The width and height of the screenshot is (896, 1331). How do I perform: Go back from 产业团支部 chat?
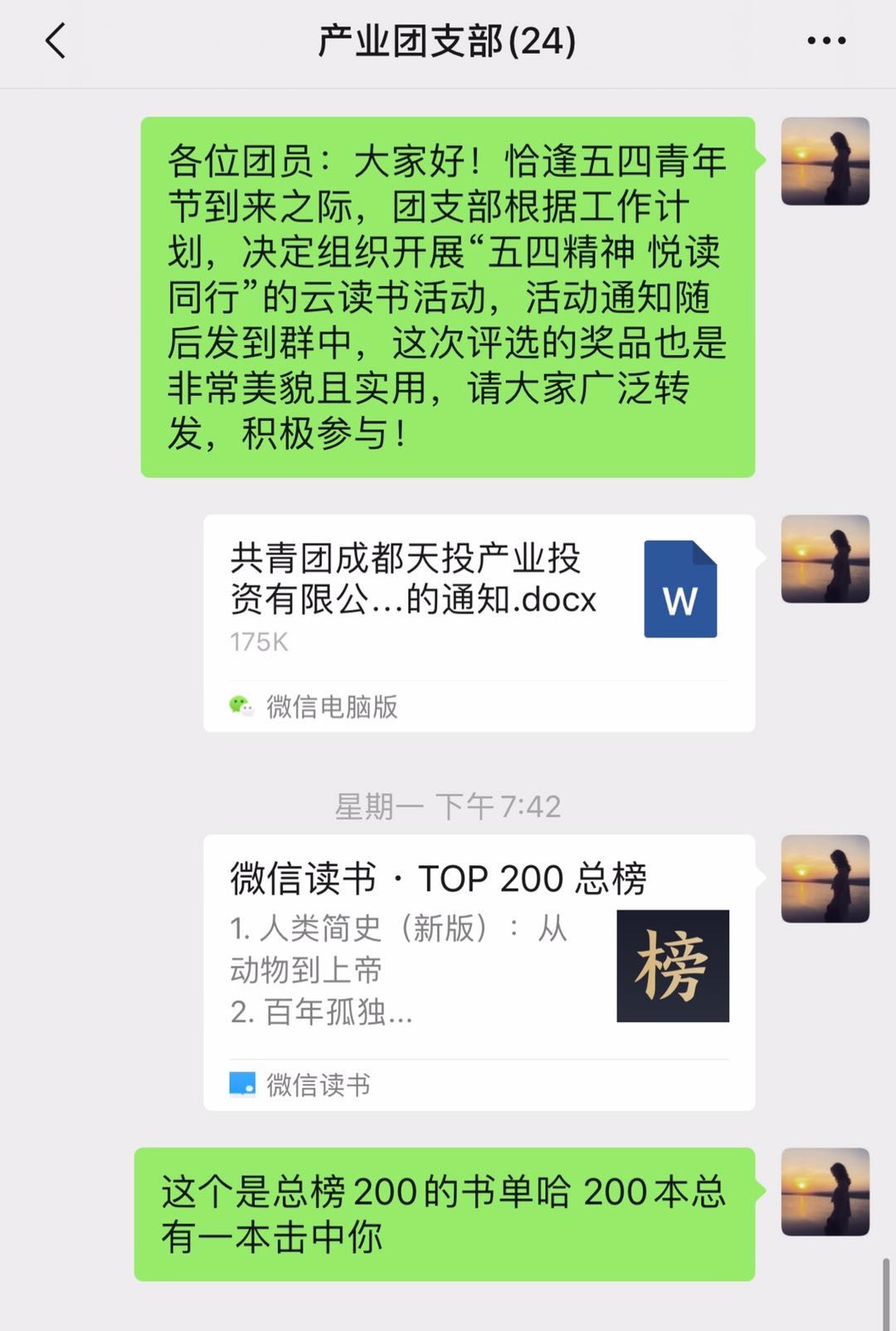coord(56,41)
